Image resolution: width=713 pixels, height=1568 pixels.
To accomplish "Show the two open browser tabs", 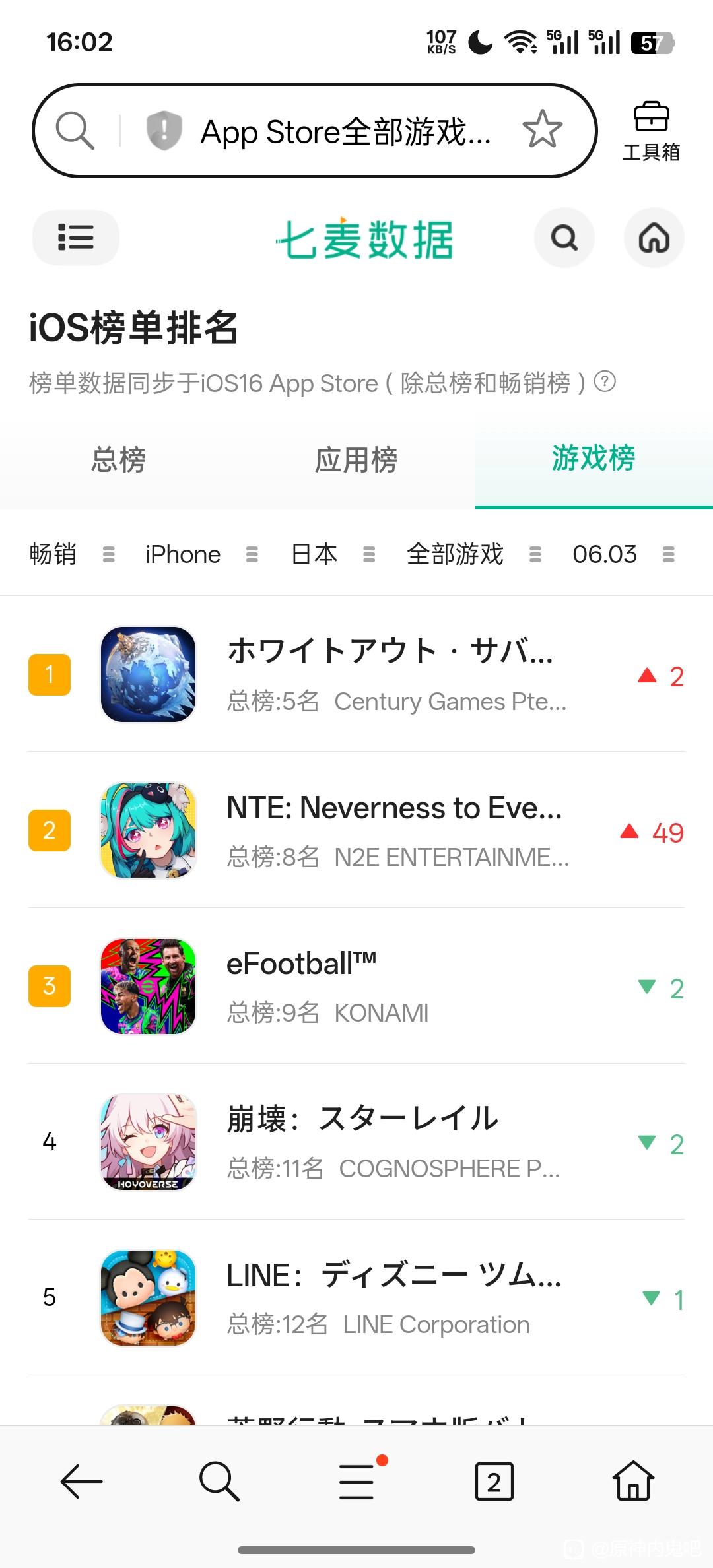I will click(494, 1482).
